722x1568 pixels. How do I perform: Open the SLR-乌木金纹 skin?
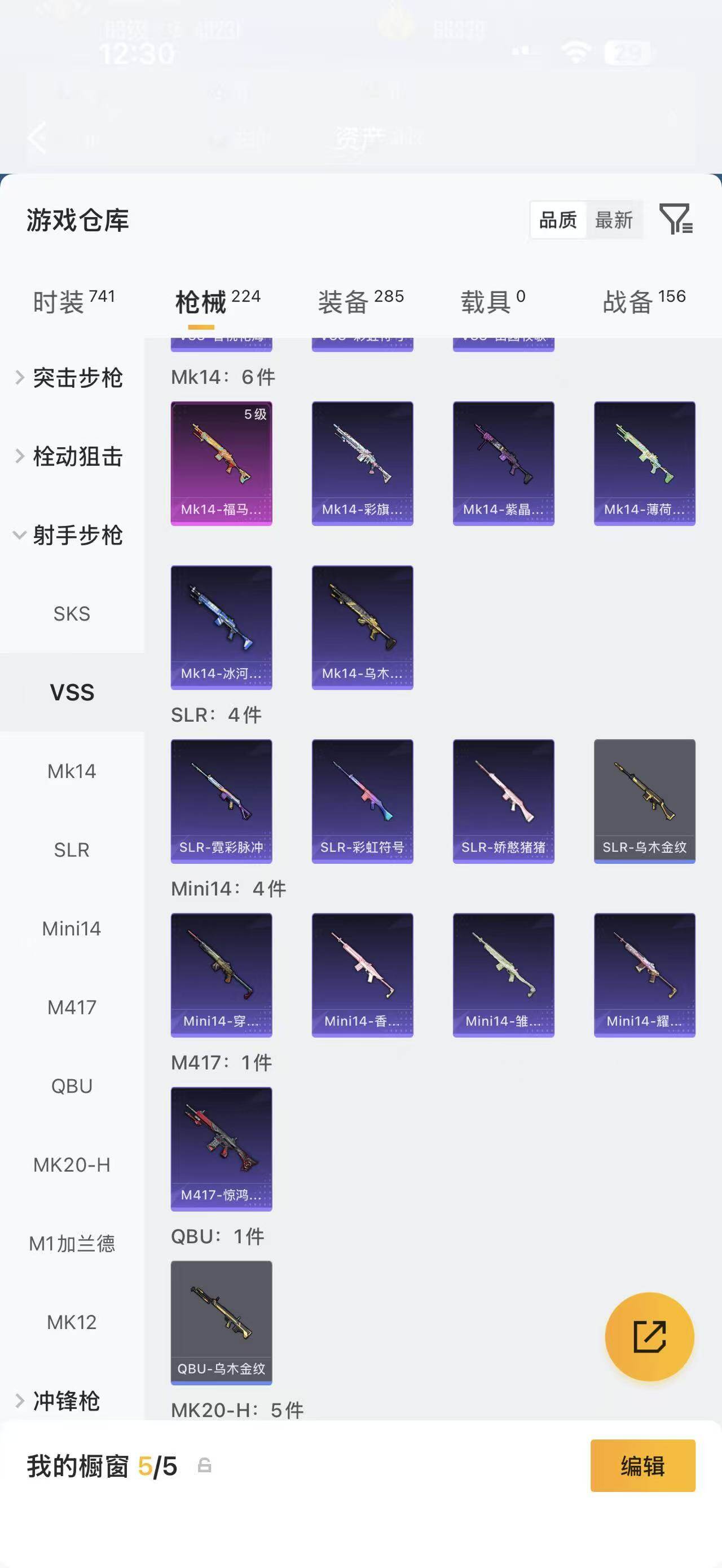click(645, 801)
